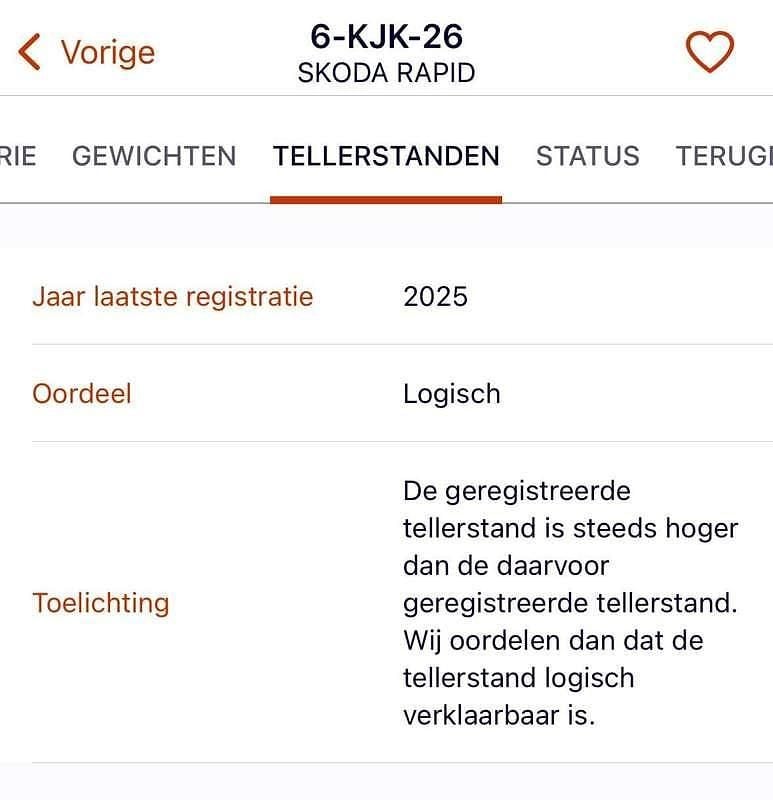773x800 pixels.
Task: Go back via the Vorige button
Action: click(x=88, y=52)
